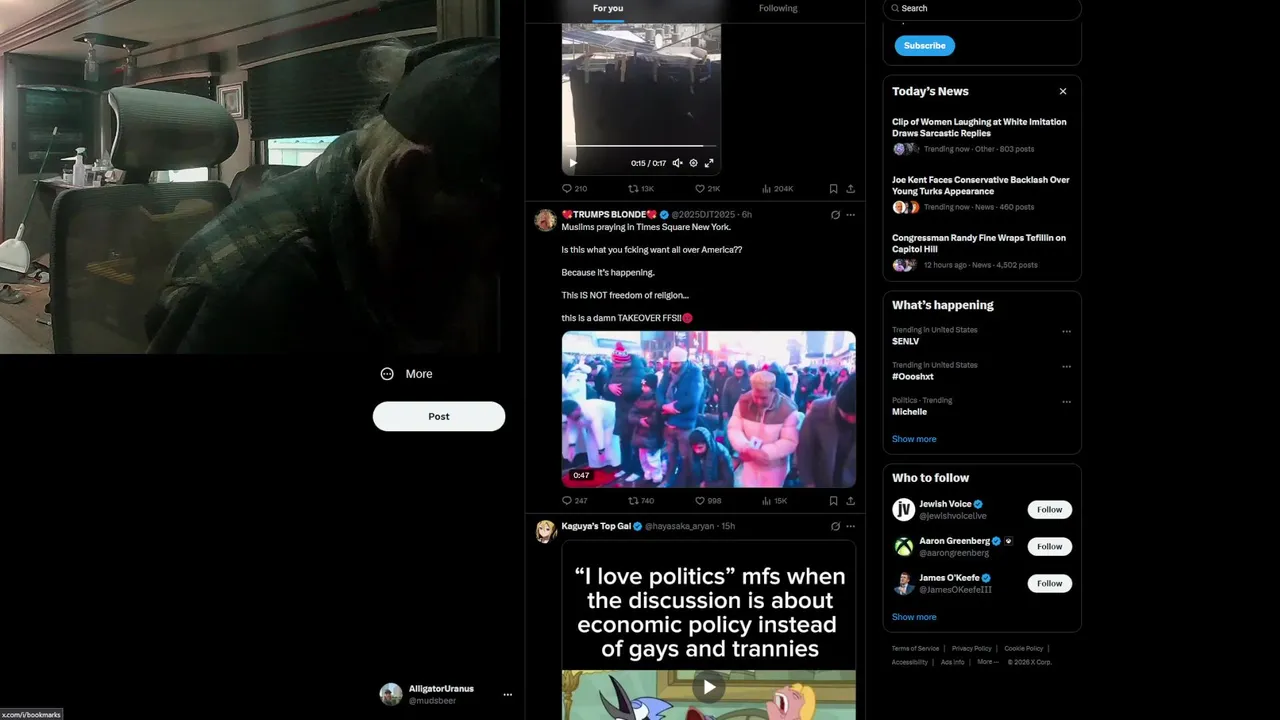Dismiss the Today's News panel
1280x720 pixels.
[1063, 91]
